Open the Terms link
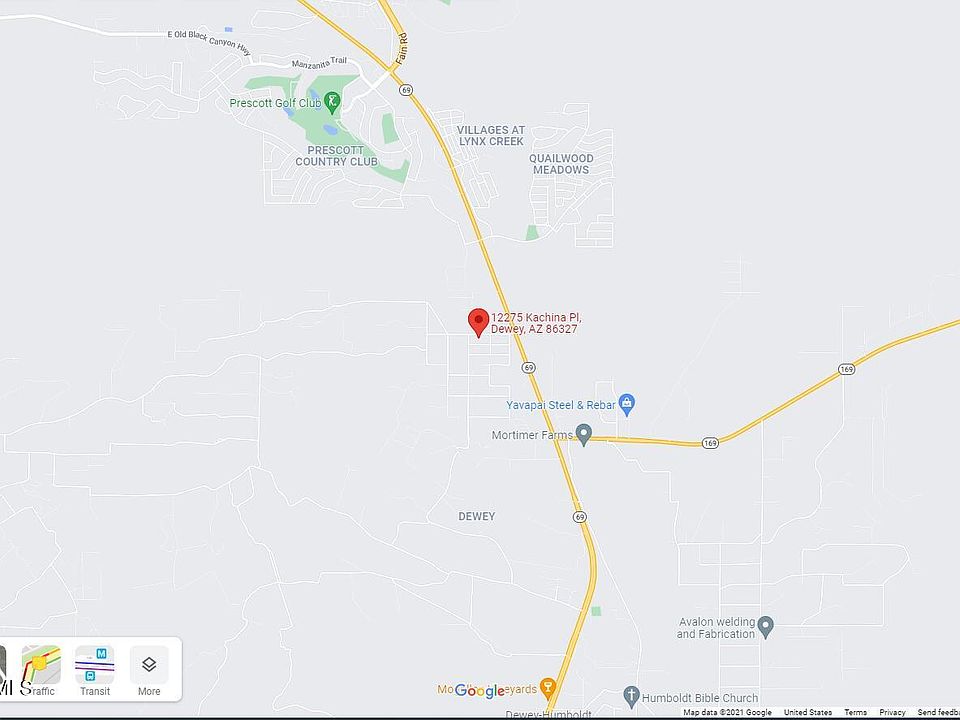960x720 pixels. click(855, 713)
